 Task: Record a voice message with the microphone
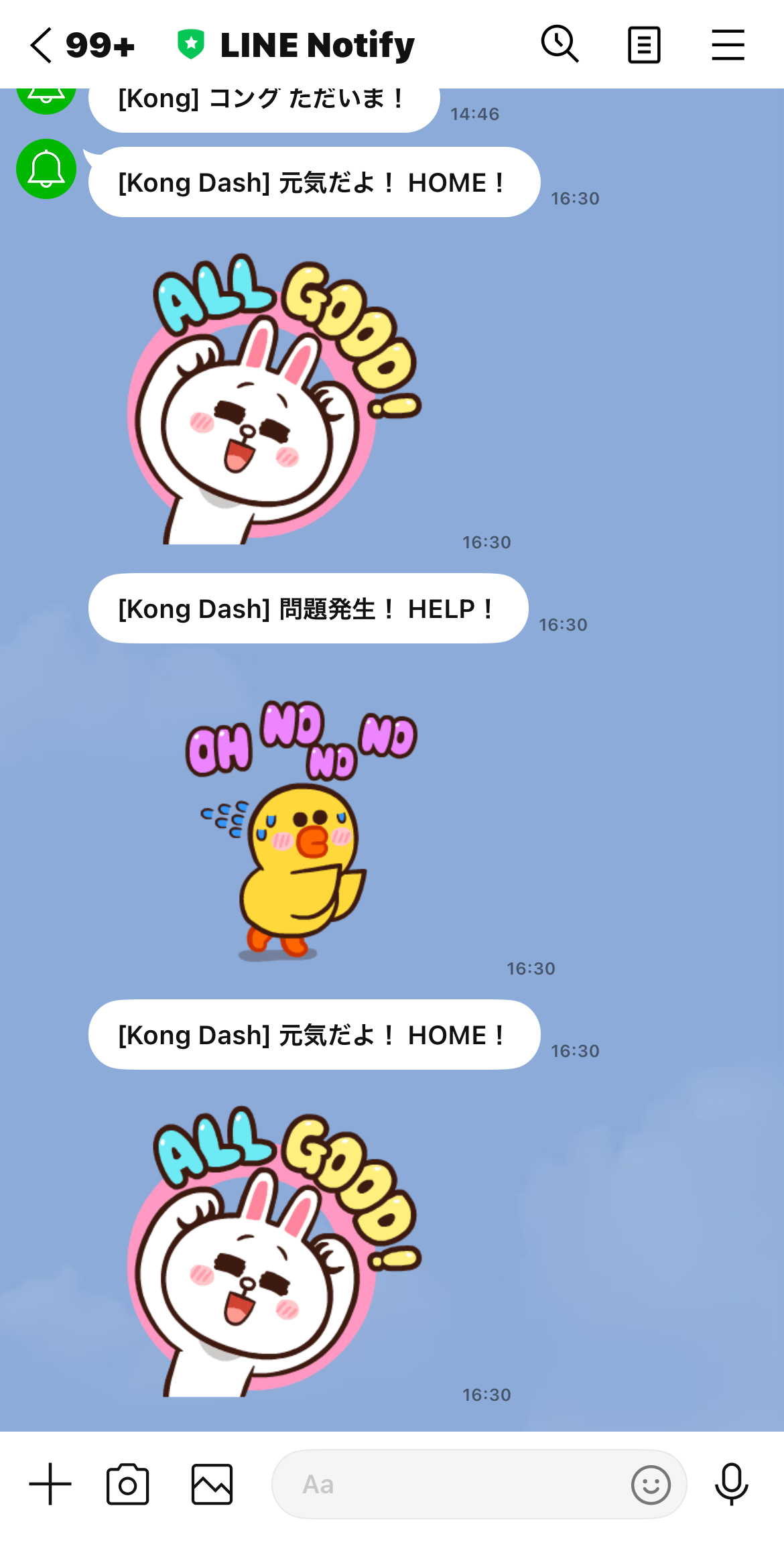tap(731, 1484)
